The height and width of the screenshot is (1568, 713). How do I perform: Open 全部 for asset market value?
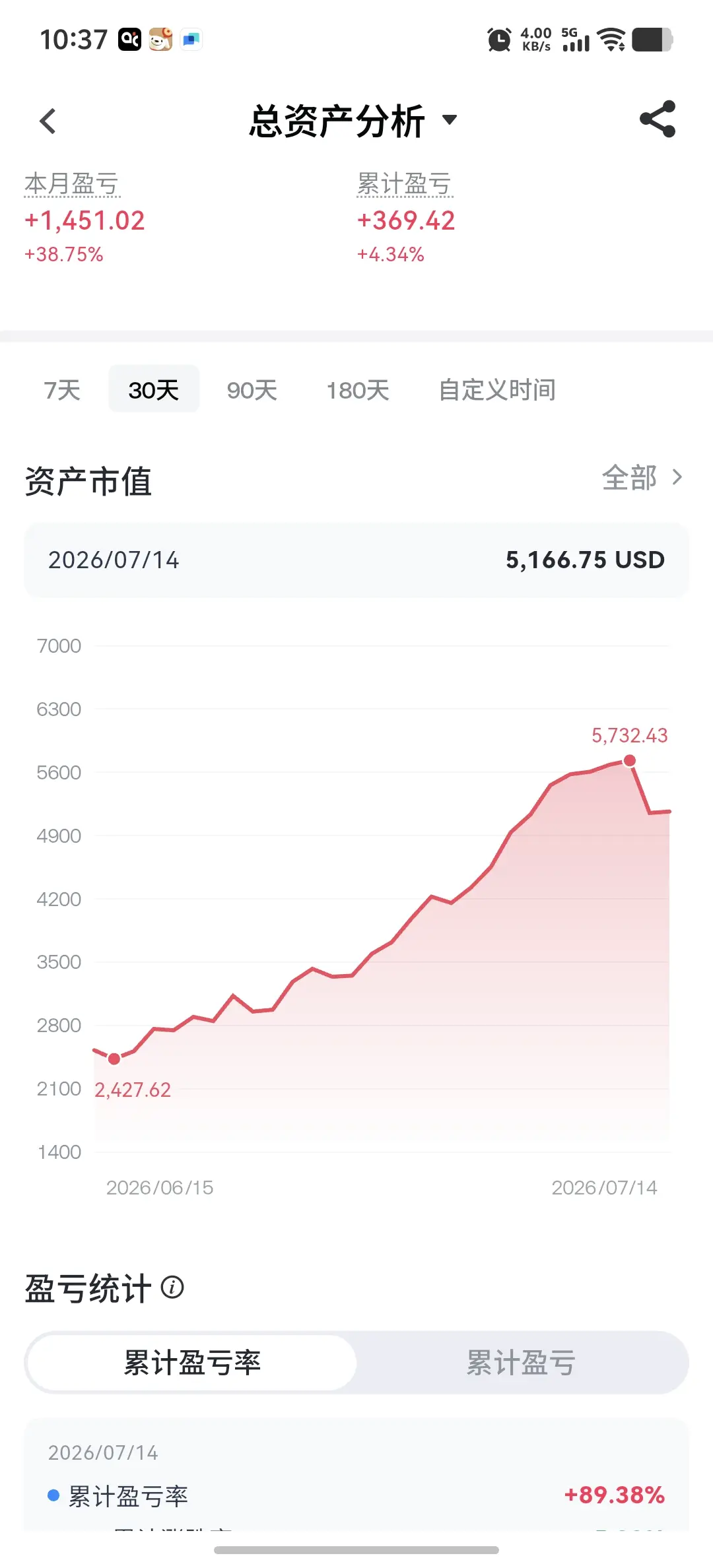(642, 478)
